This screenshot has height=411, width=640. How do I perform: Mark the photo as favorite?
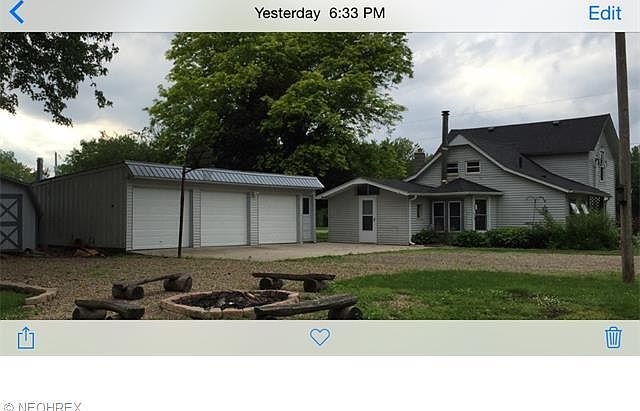pos(320,337)
